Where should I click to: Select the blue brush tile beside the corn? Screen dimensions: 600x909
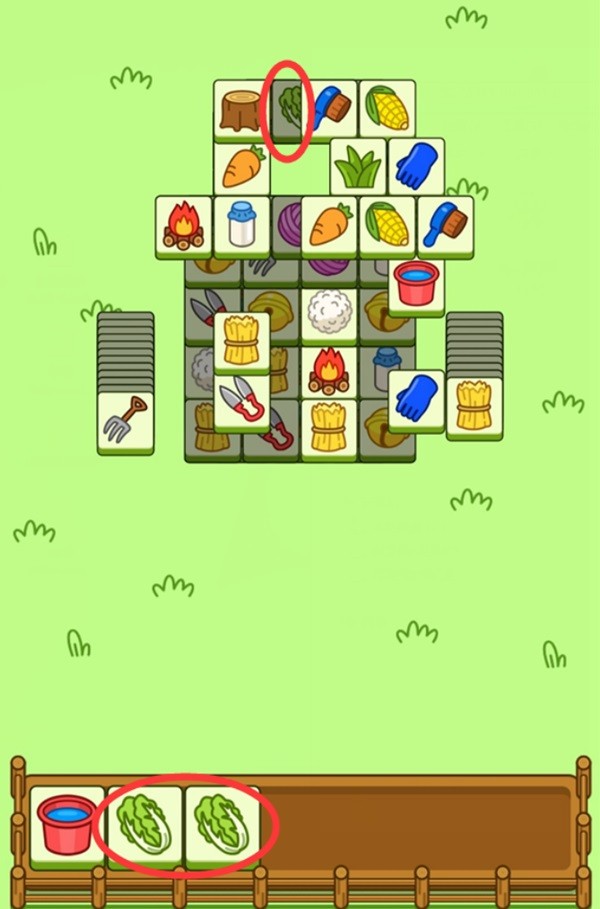click(x=444, y=224)
